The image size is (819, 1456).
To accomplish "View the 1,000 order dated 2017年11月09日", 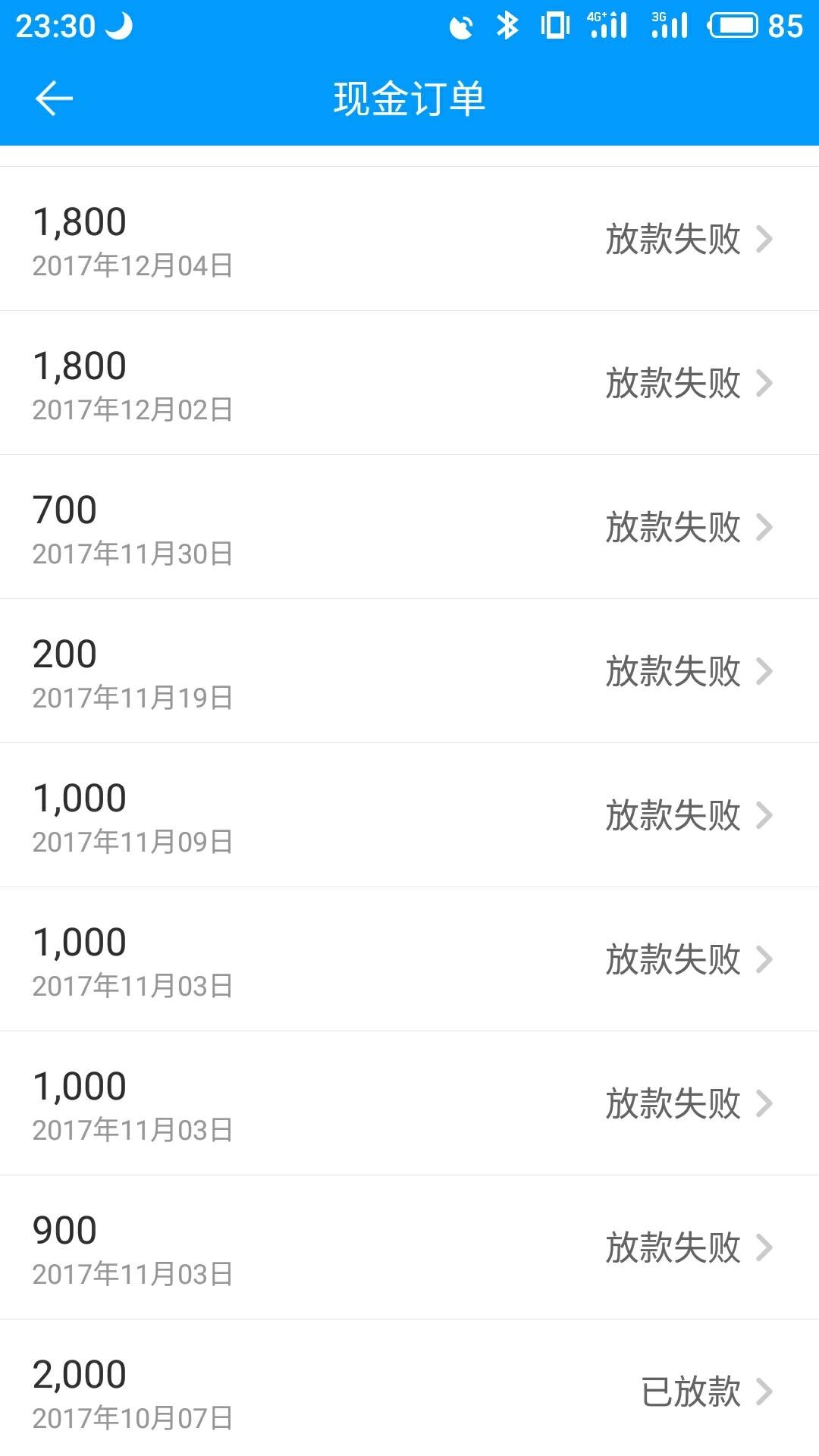I will 409,815.
